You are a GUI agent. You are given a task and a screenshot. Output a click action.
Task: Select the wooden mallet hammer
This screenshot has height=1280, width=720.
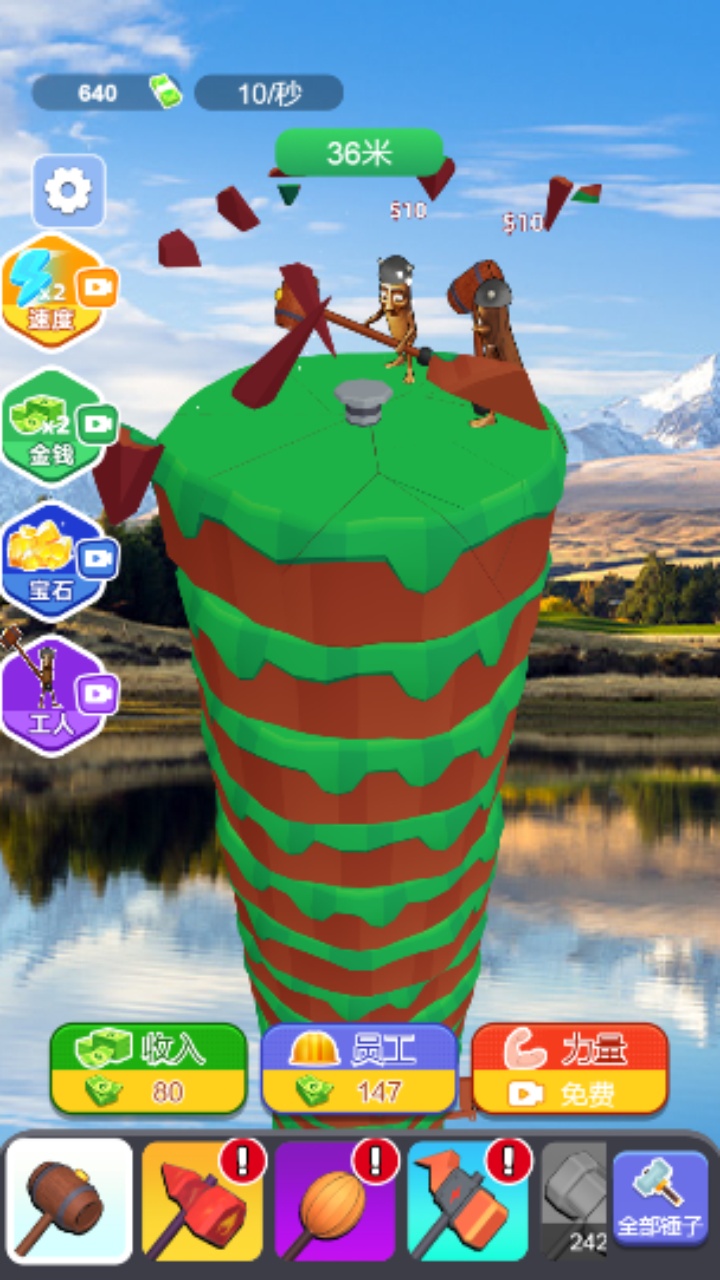(x=68, y=1200)
